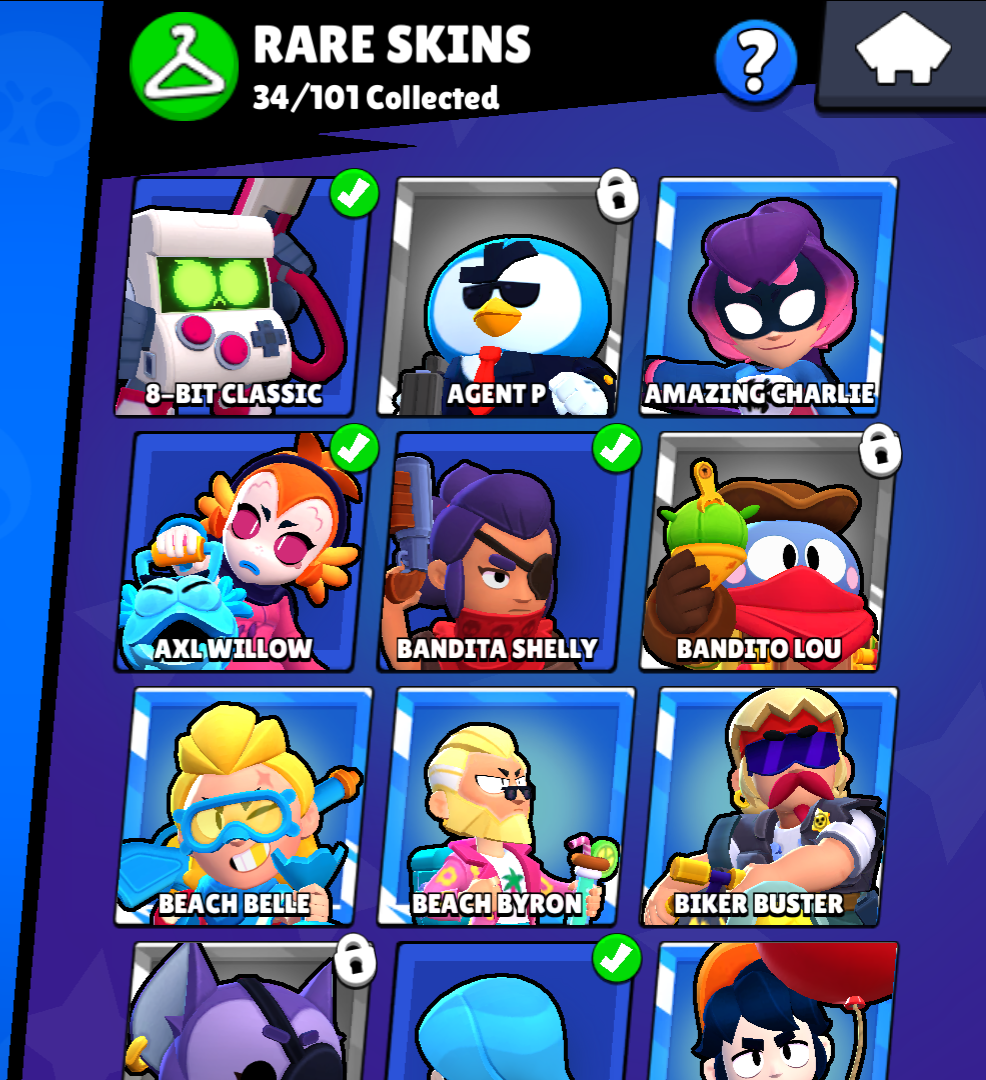Tap the locked Bandito Lou skin
Image resolution: width=986 pixels, height=1080 pixels.
769,552
